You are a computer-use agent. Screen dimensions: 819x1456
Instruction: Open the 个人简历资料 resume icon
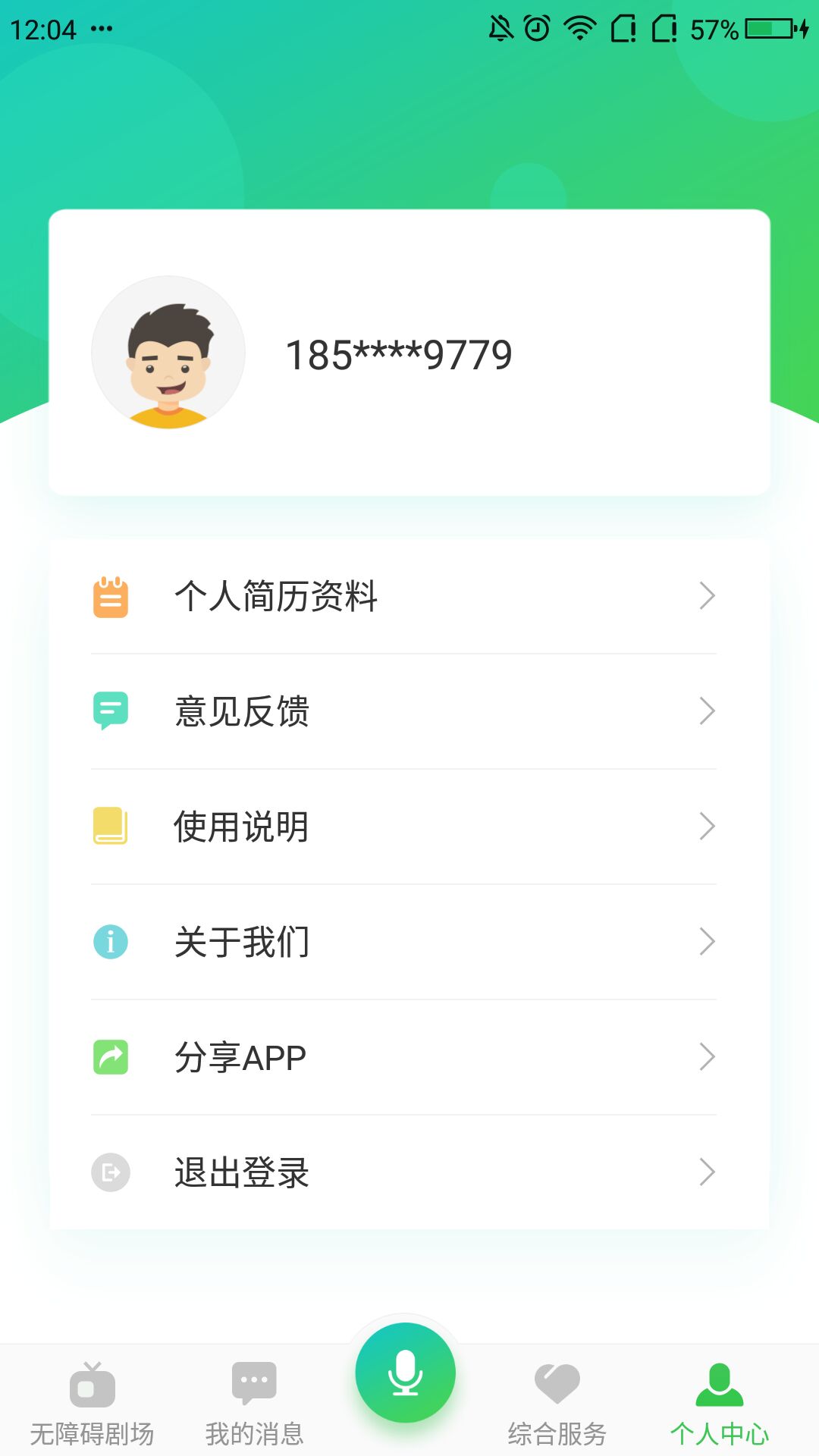[x=111, y=596]
